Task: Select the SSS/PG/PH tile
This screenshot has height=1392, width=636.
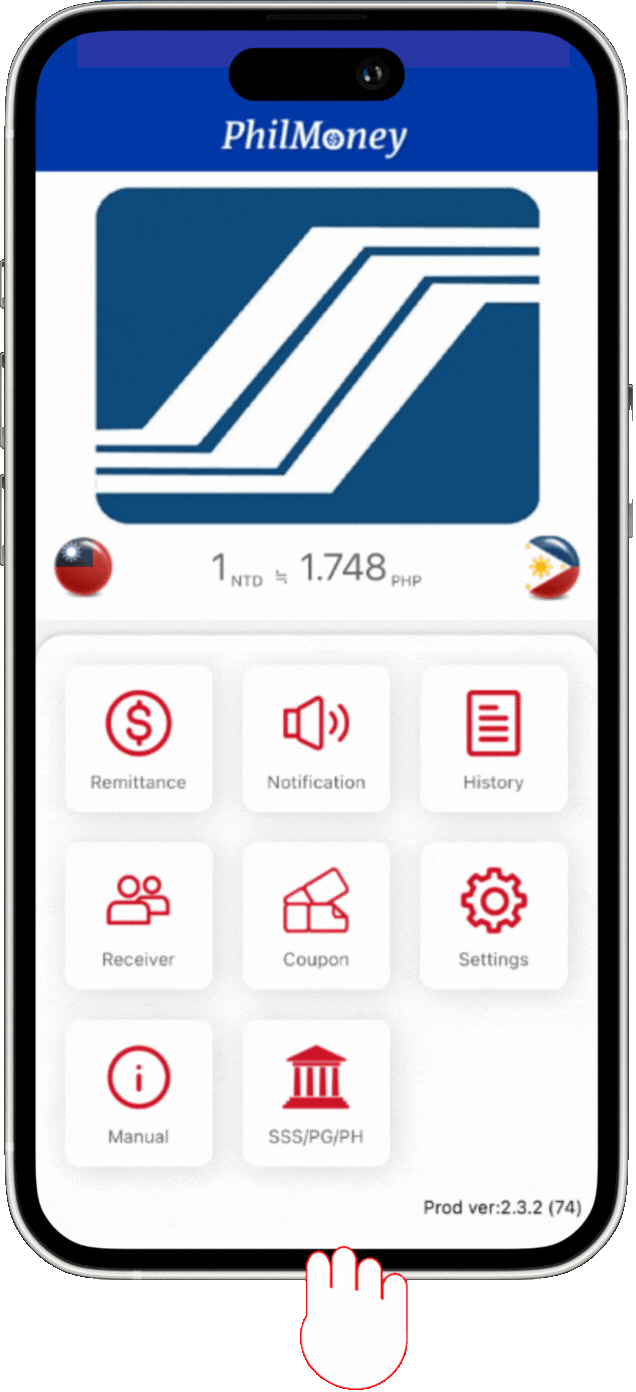Action: coord(316,1092)
